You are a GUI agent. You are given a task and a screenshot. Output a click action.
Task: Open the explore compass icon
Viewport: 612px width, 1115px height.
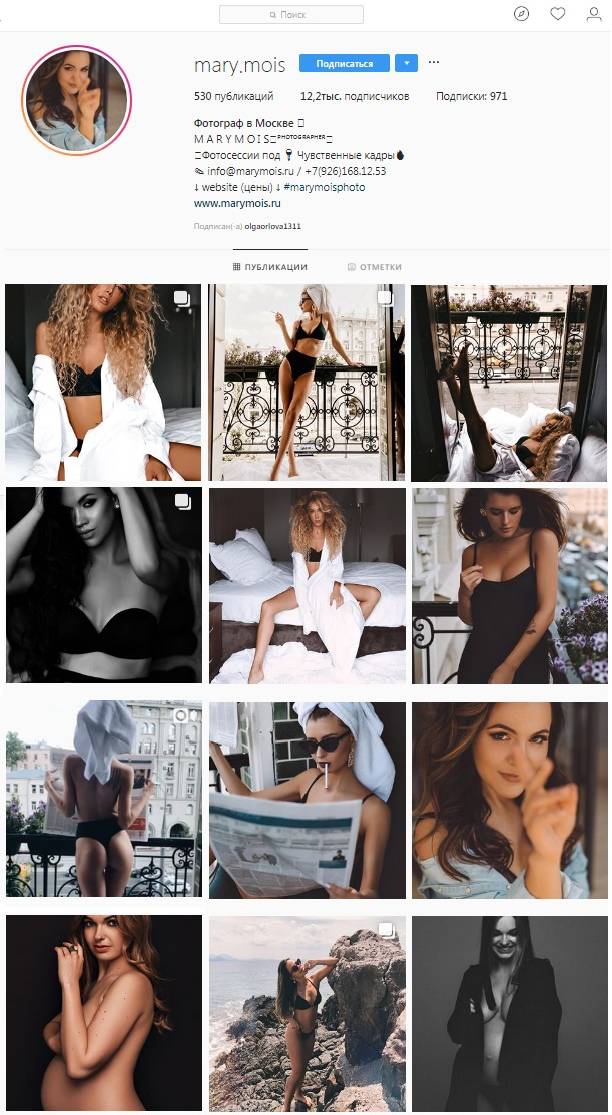tap(521, 14)
